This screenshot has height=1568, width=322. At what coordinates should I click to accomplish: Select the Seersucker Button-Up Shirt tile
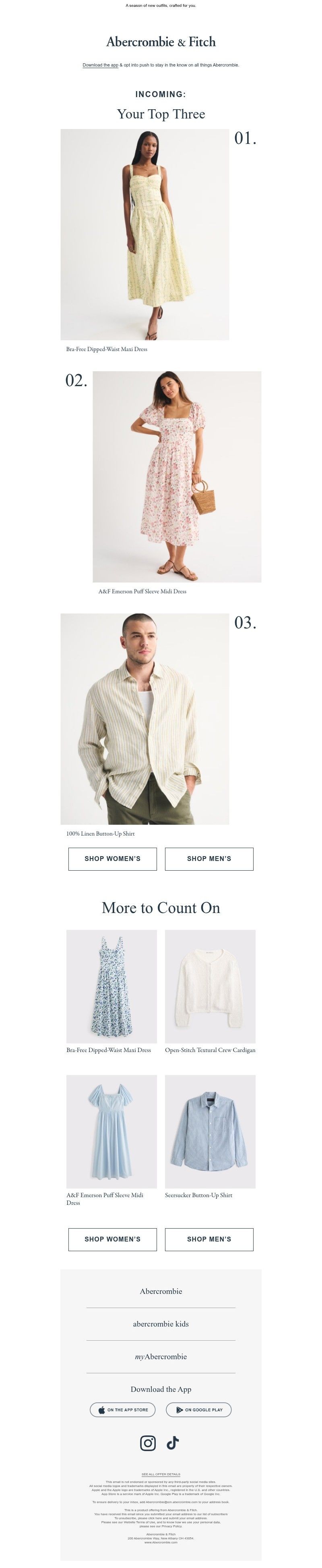pos(210,1131)
